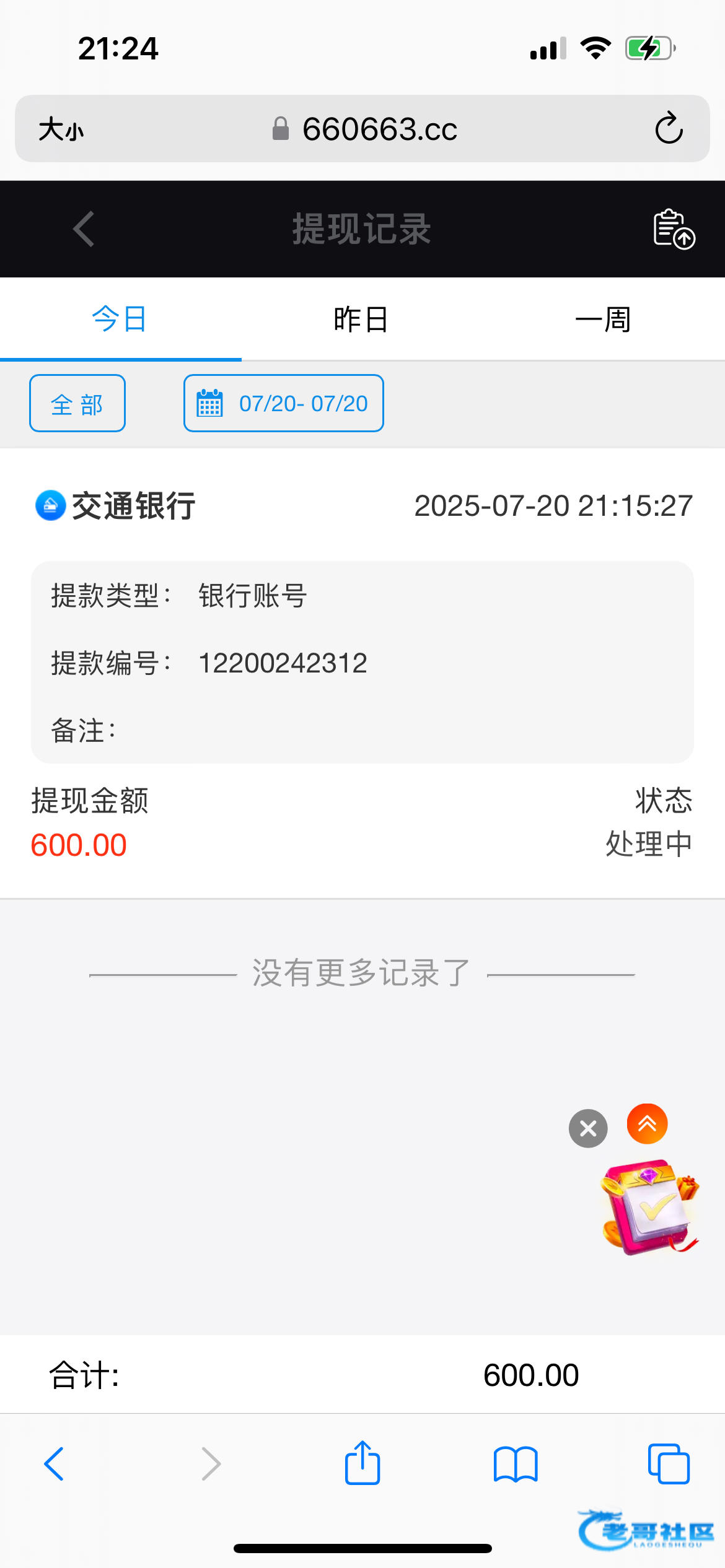Screen dimensions: 725x1568
Task: Share this page from Safari toolbar
Action: point(362,1464)
